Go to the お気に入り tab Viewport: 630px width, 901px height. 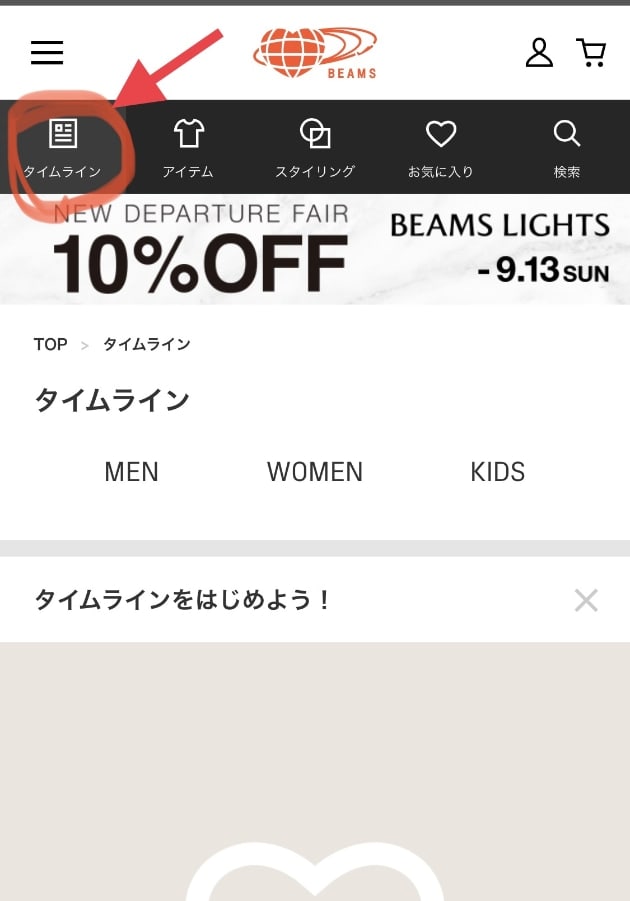coord(441,148)
